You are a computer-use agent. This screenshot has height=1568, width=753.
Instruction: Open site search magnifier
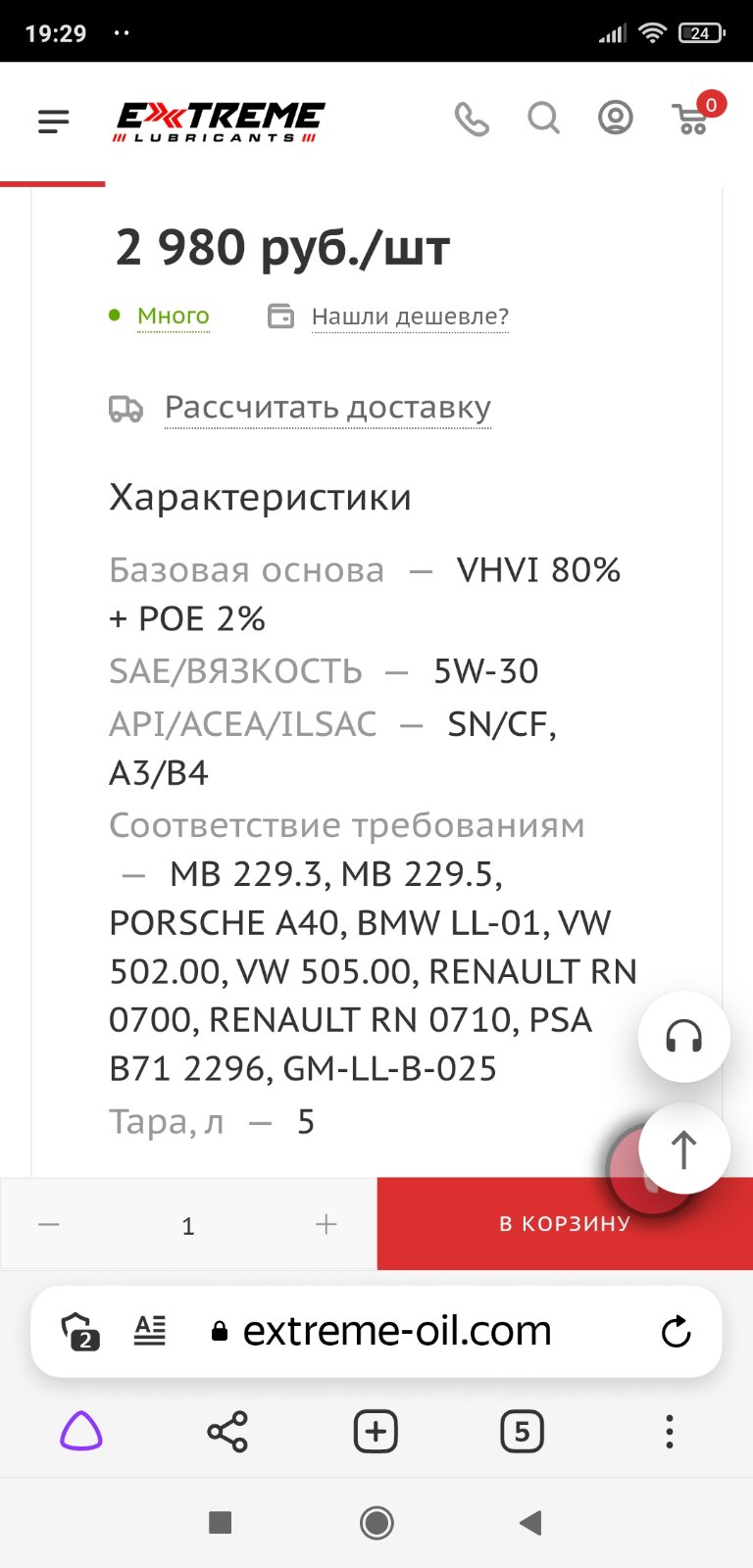pos(544,120)
